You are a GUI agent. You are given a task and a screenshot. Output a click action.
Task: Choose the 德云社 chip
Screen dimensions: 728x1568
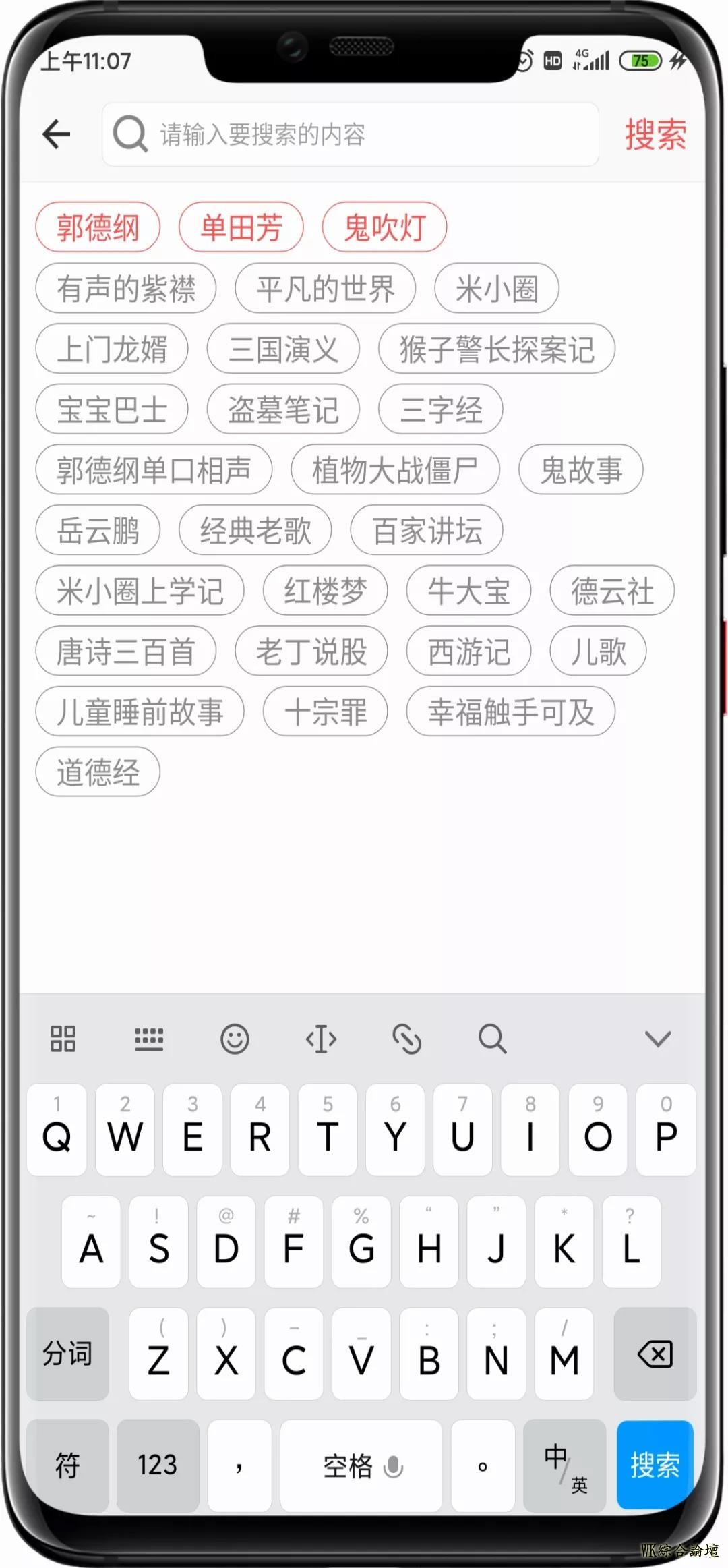612,591
